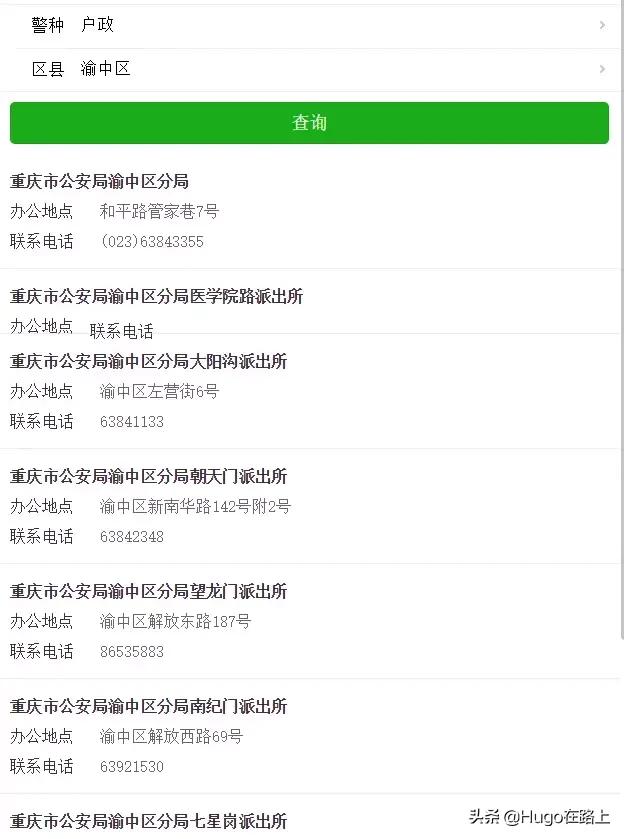Tap the green 查询 button
624x839 pixels.
pos(309,123)
